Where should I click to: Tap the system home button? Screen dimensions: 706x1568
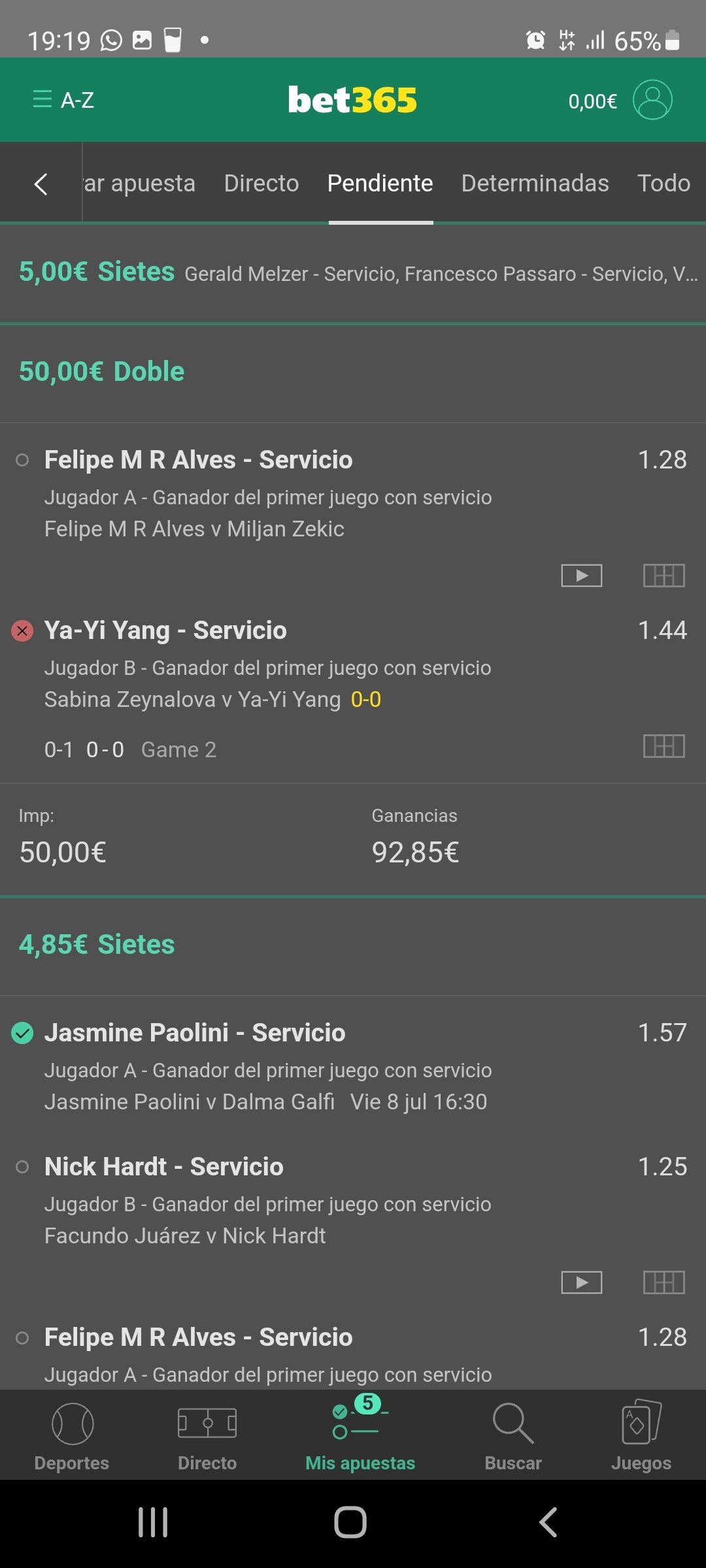tap(350, 1523)
